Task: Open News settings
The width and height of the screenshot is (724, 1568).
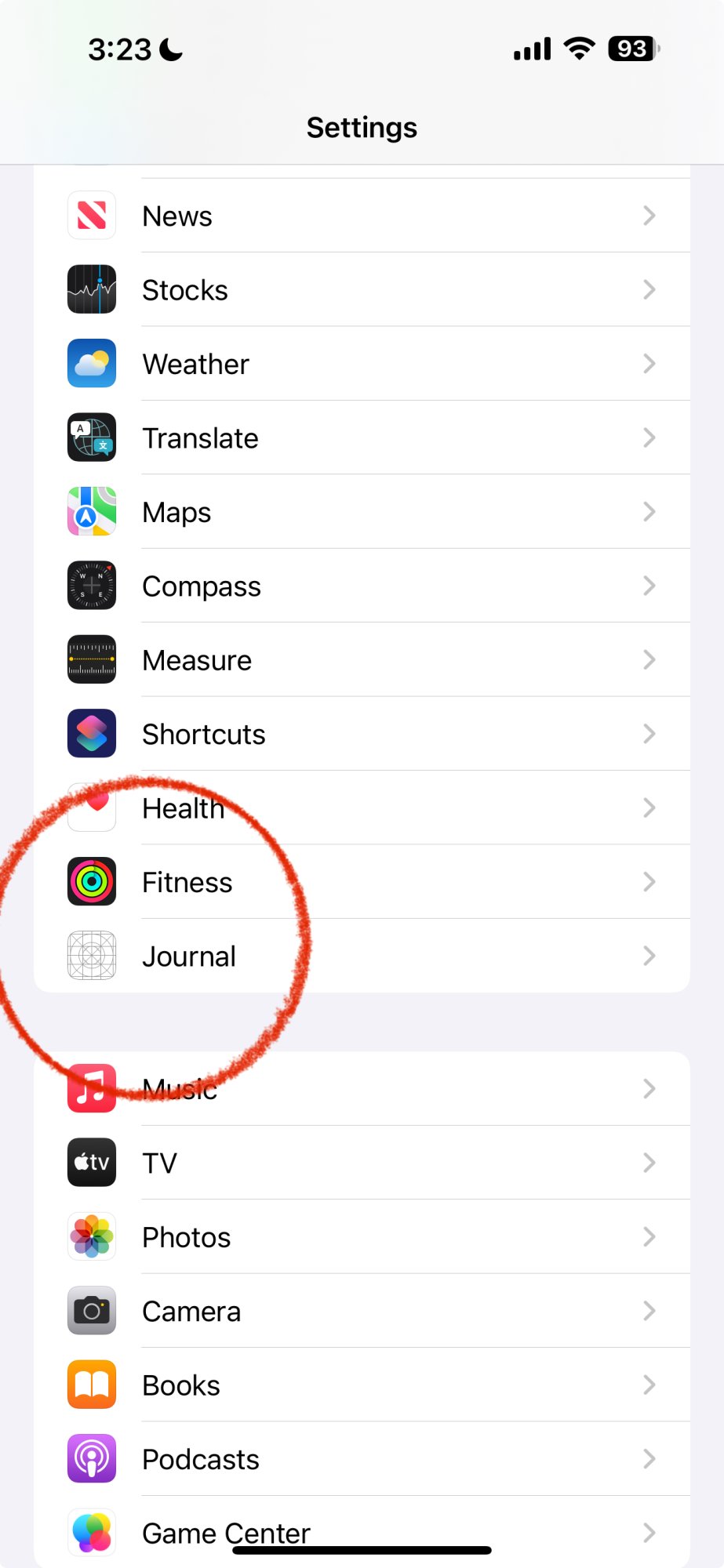Action: [361, 216]
